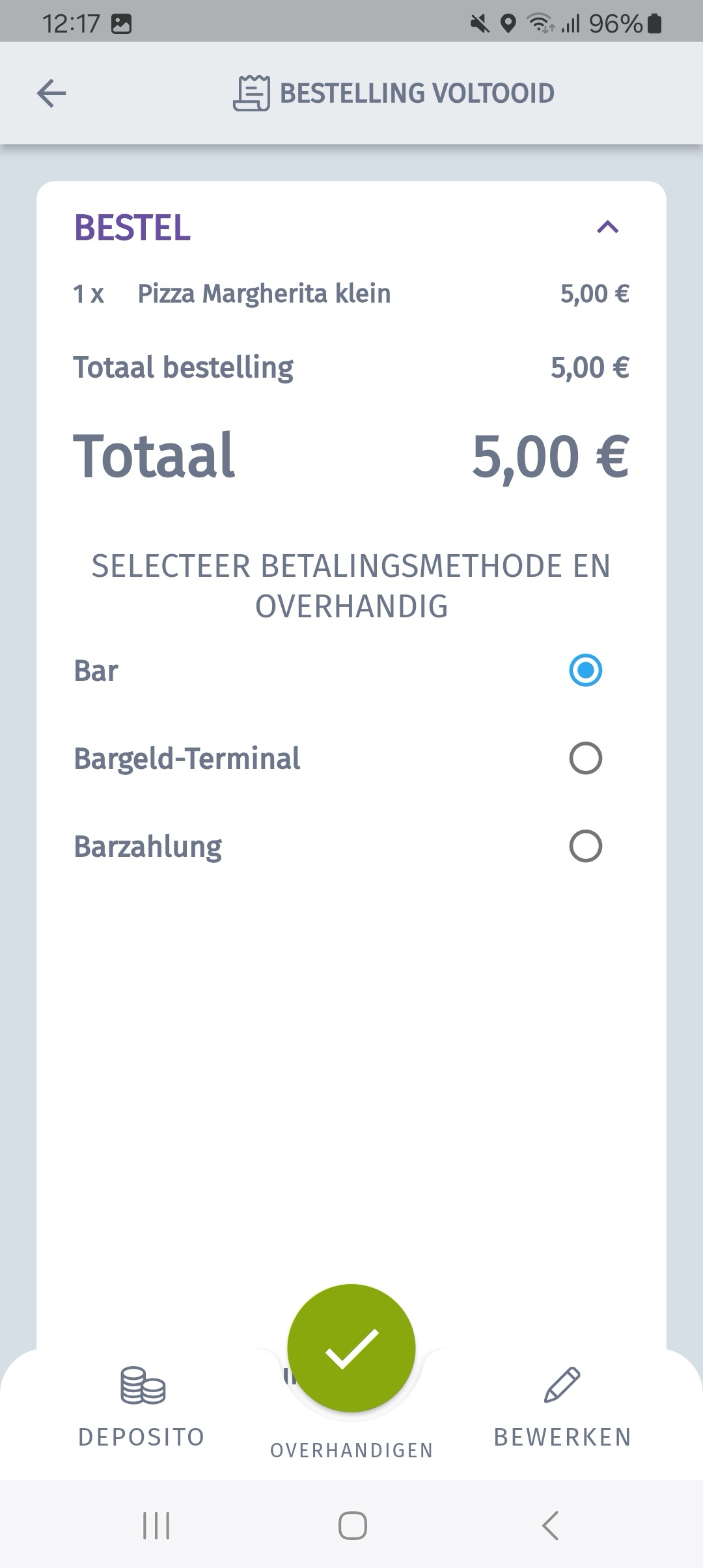This screenshot has height=1568, width=703.
Task: Collapse the BESTEL section chevron
Action: point(608,227)
